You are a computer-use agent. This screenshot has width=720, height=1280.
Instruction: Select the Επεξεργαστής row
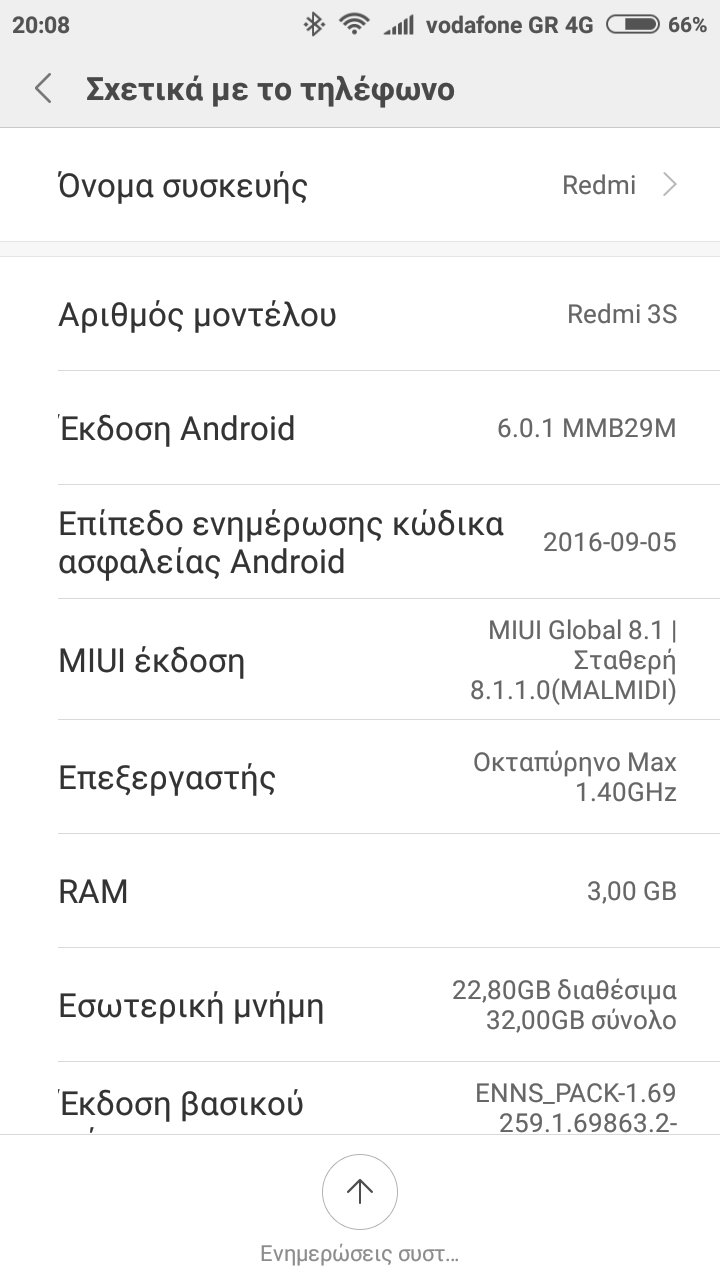tap(360, 777)
